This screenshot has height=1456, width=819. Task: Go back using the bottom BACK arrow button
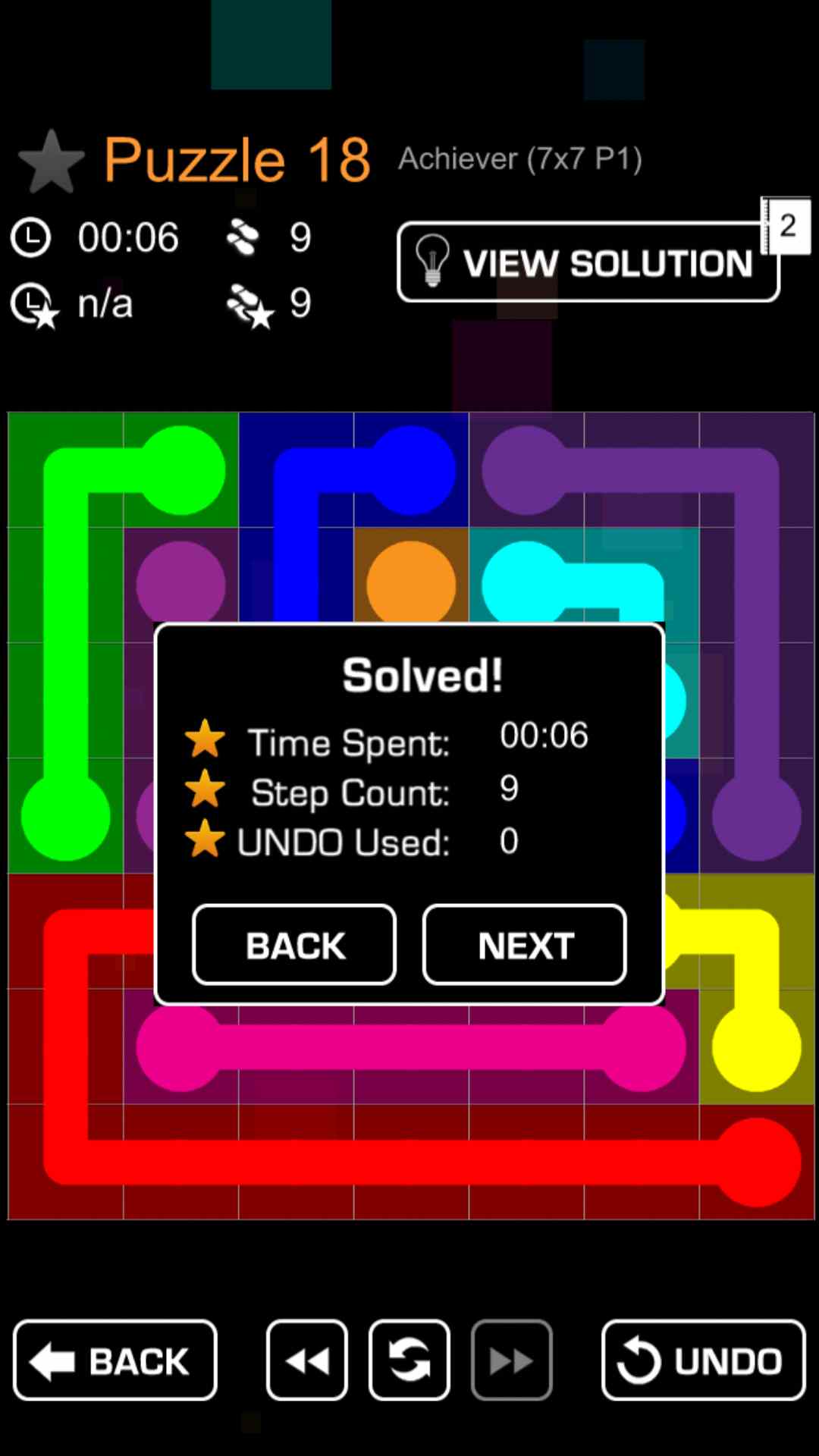[115, 1360]
